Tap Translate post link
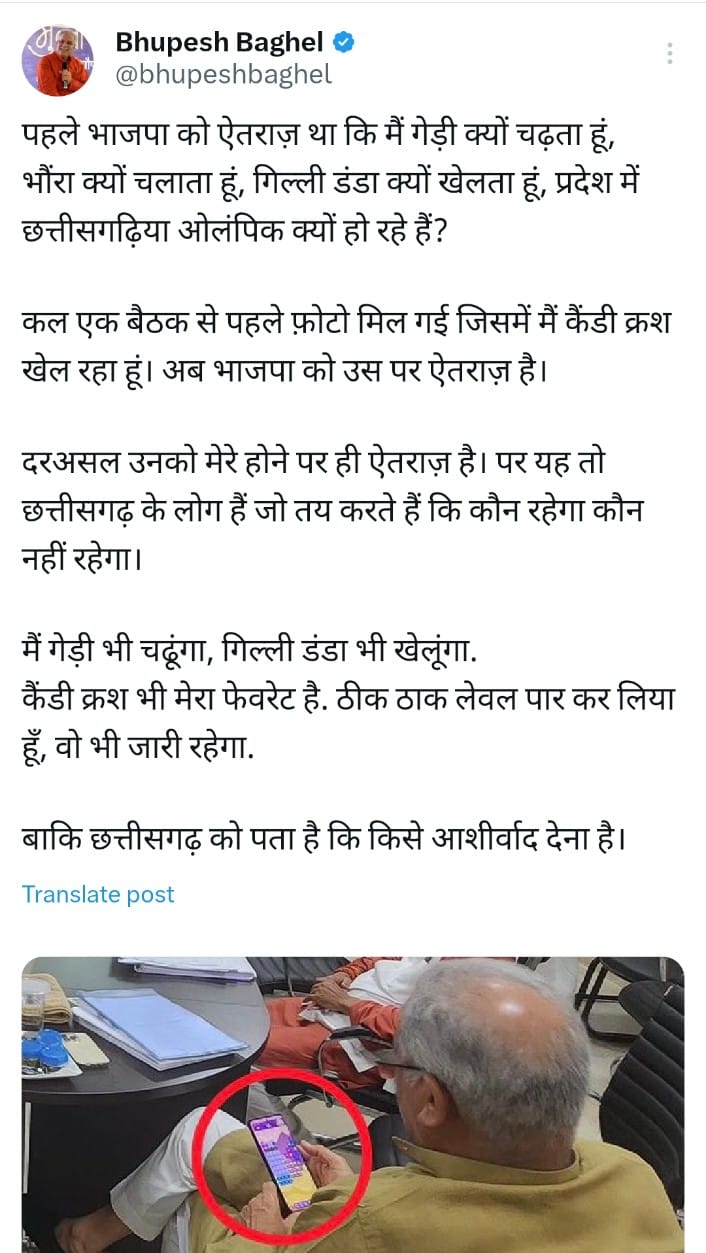706x1253 pixels. click(98, 894)
